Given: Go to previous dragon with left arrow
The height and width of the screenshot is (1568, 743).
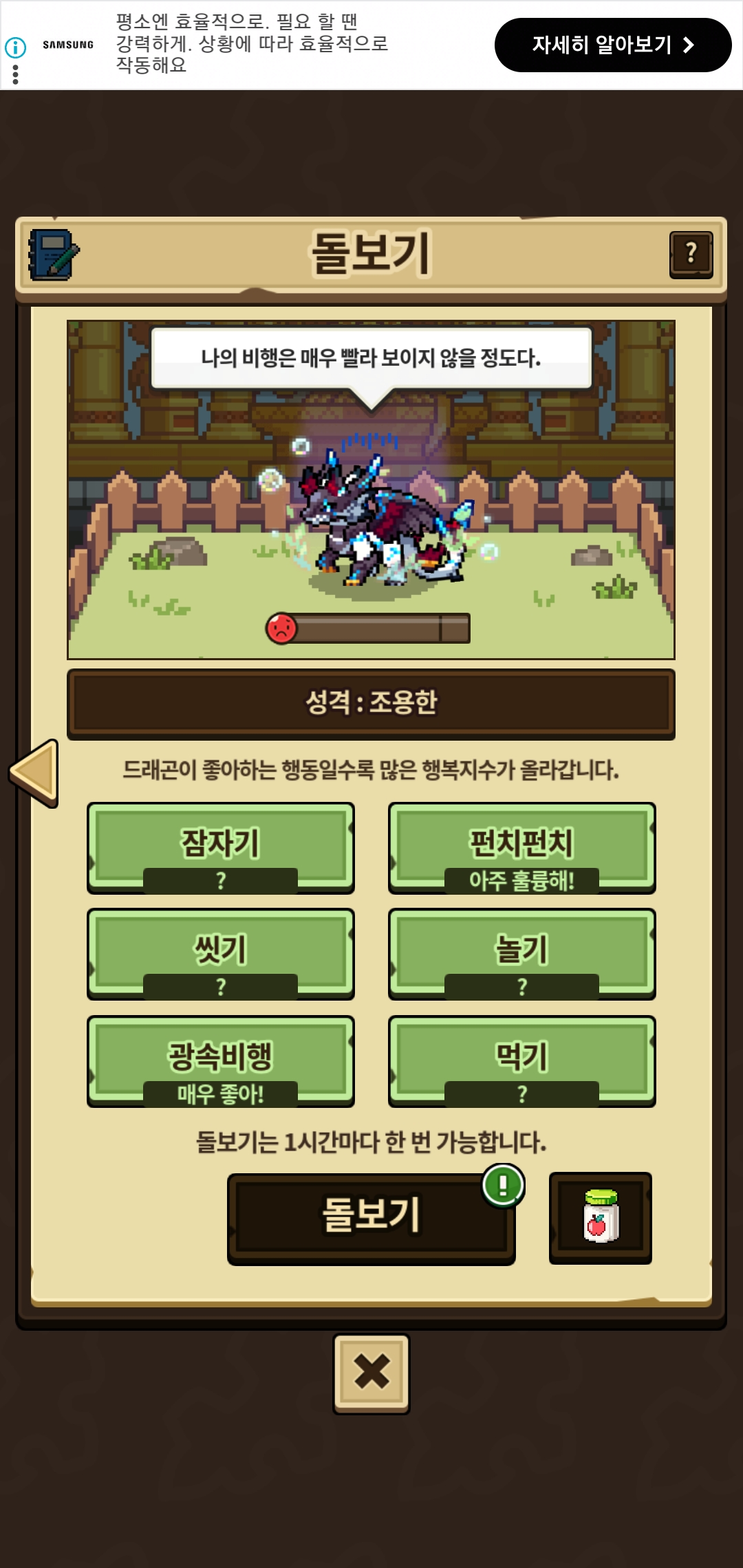Looking at the screenshot, I should coord(34,772).
